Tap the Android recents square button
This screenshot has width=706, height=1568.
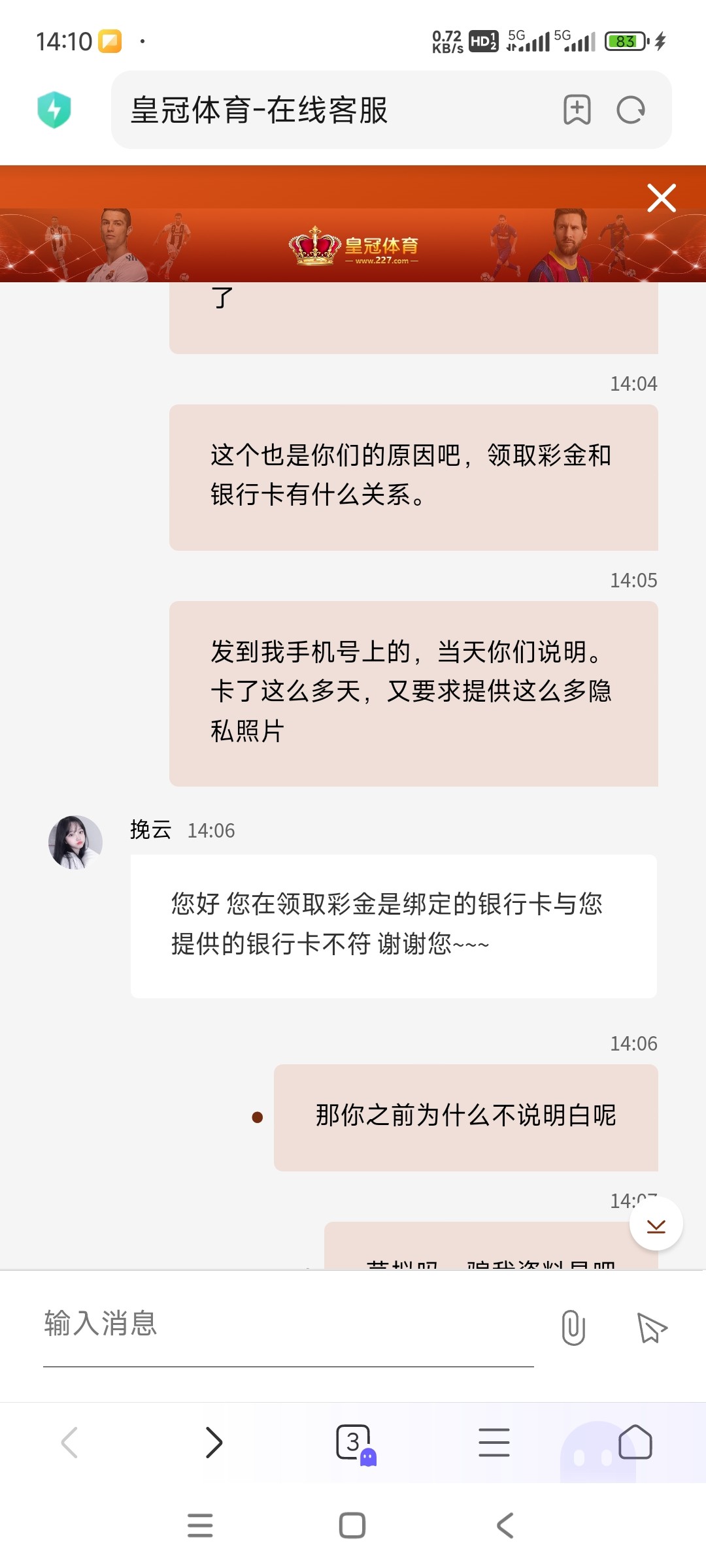coord(353,1525)
